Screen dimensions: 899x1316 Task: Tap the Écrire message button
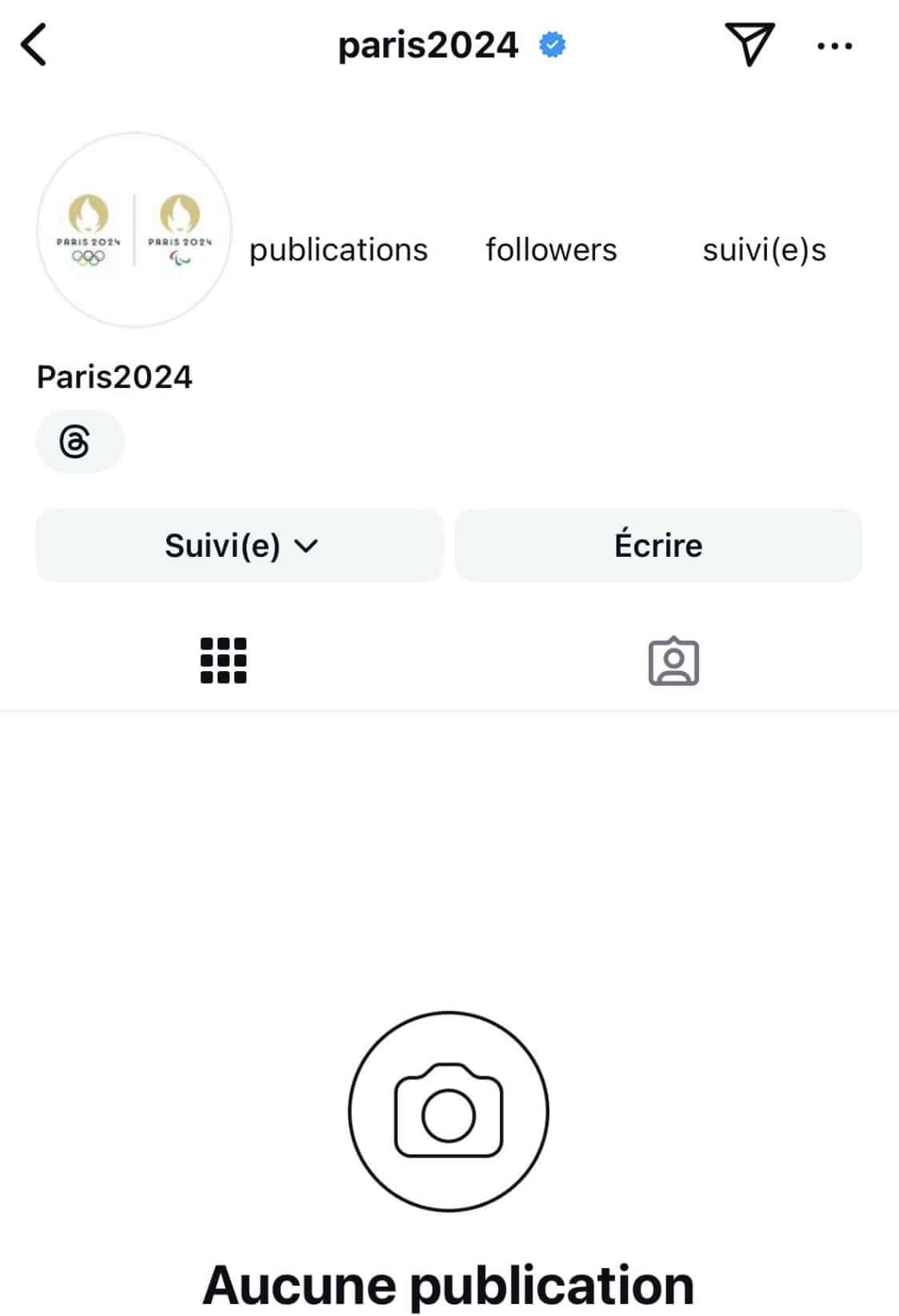[x=658, y=546]
